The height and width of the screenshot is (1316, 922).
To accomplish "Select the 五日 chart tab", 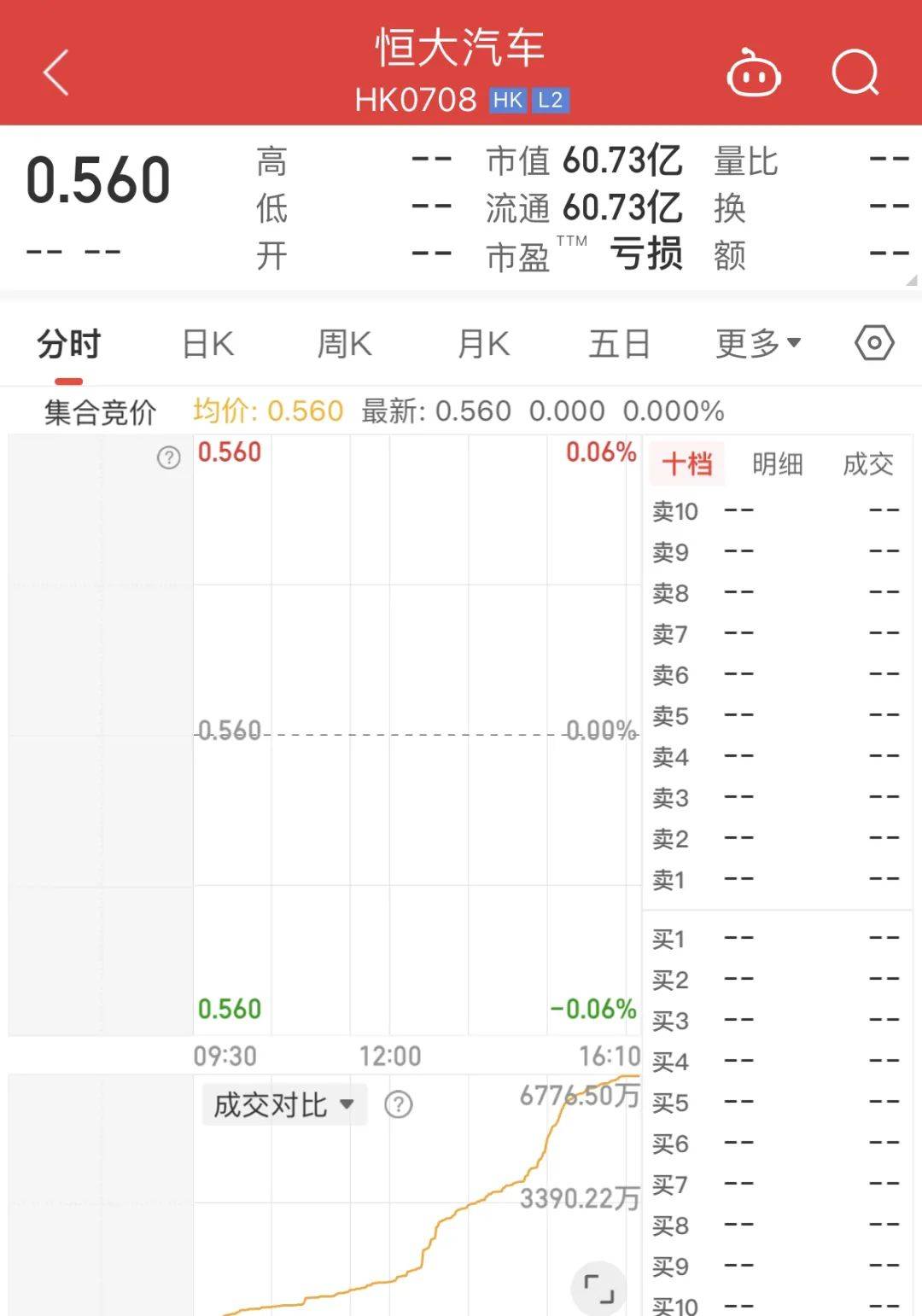I will click(620, 345).
